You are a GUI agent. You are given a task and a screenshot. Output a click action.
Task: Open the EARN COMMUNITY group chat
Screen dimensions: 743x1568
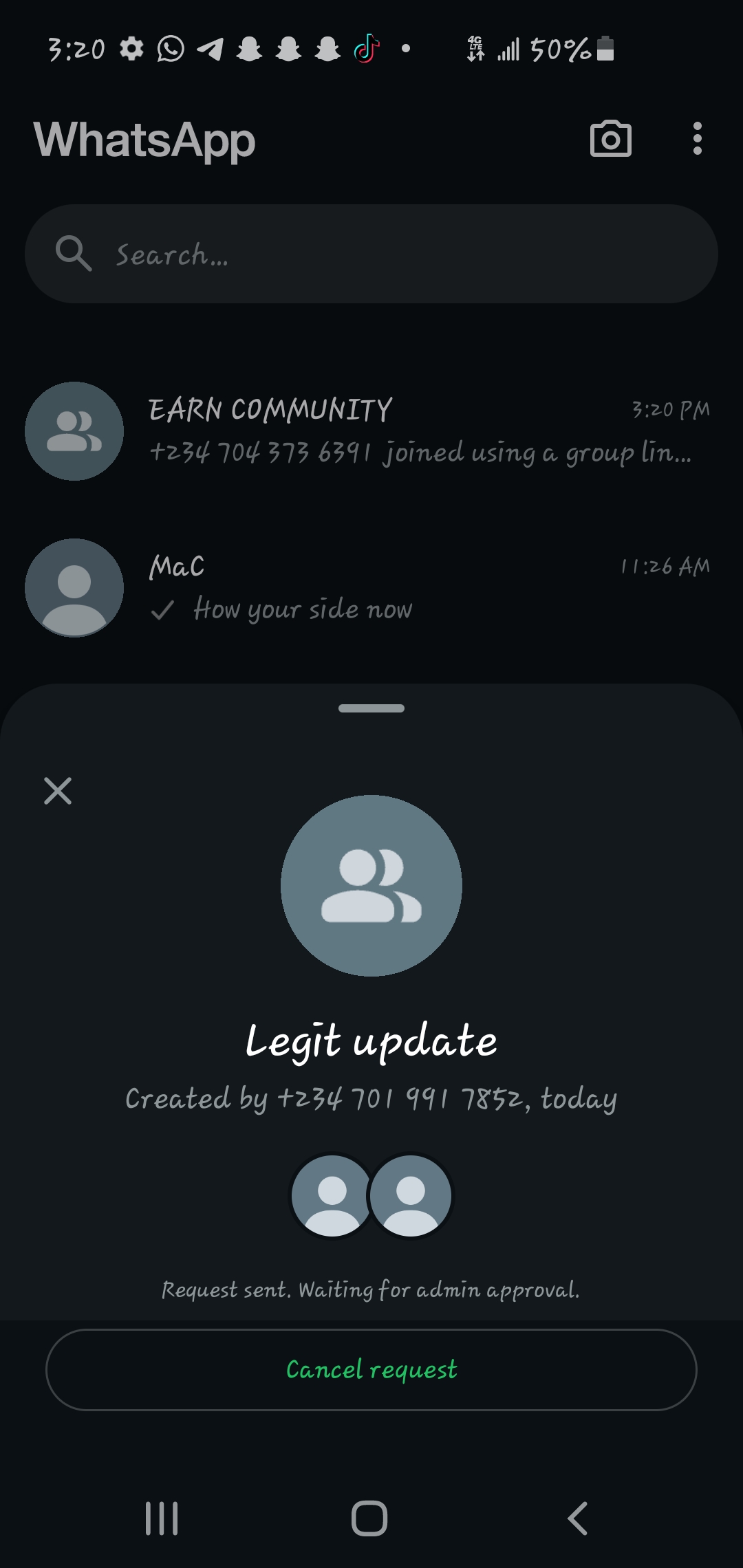point(371,431)
